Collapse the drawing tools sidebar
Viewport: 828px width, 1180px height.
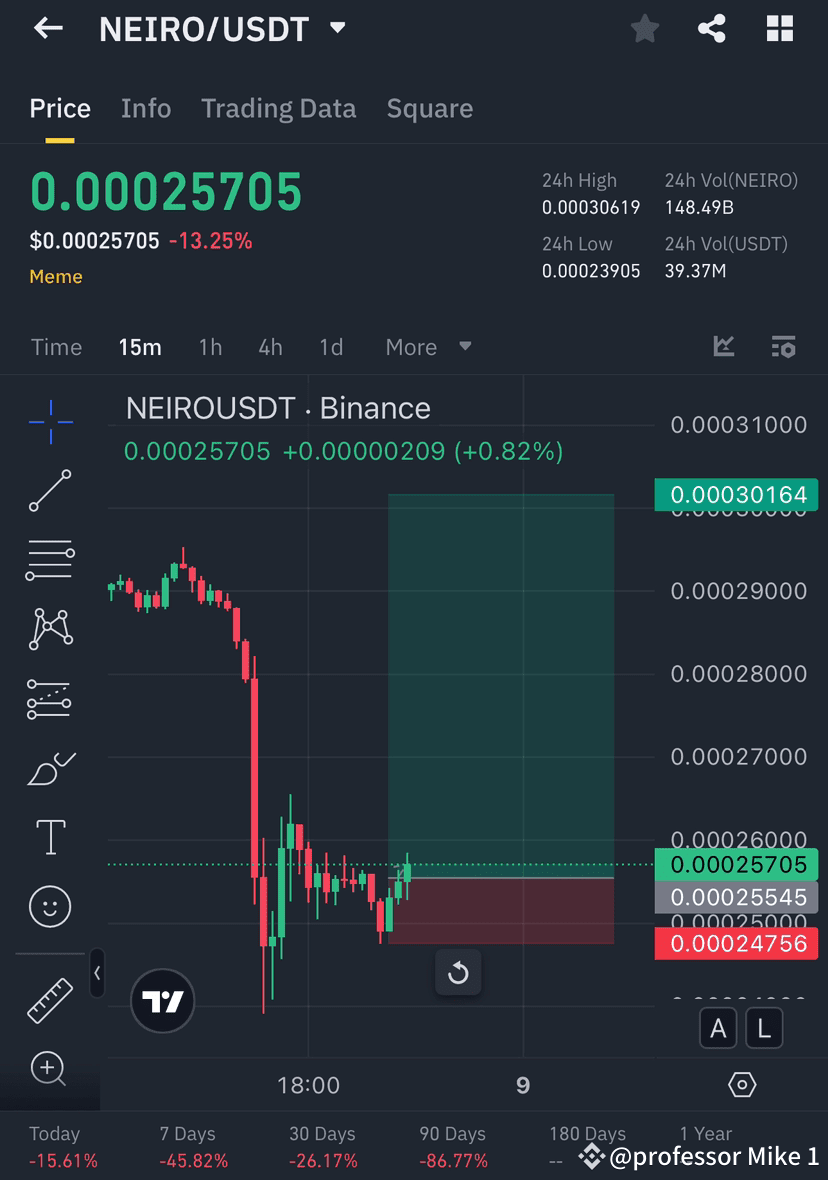(x=97, y=975)
